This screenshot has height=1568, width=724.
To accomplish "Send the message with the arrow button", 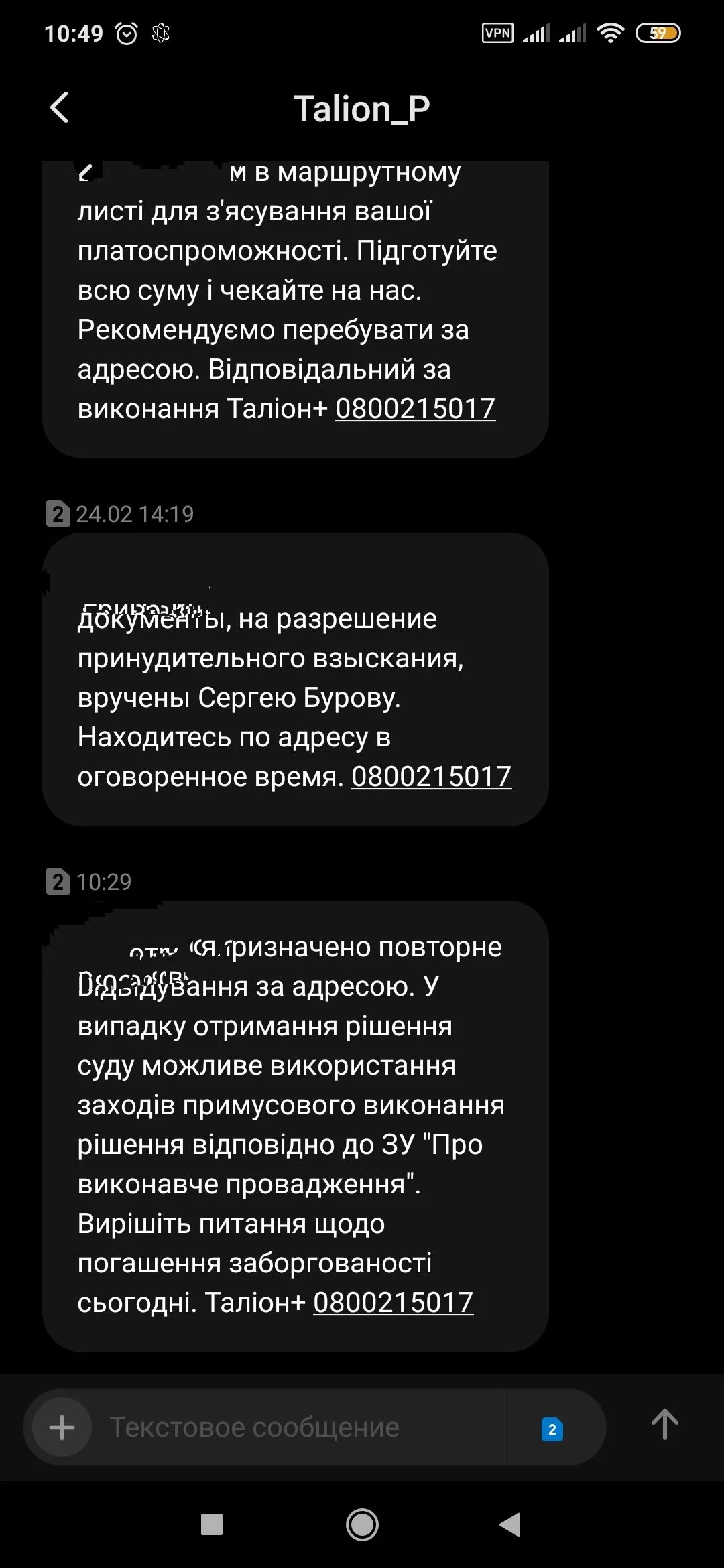I will (664, 1425).
